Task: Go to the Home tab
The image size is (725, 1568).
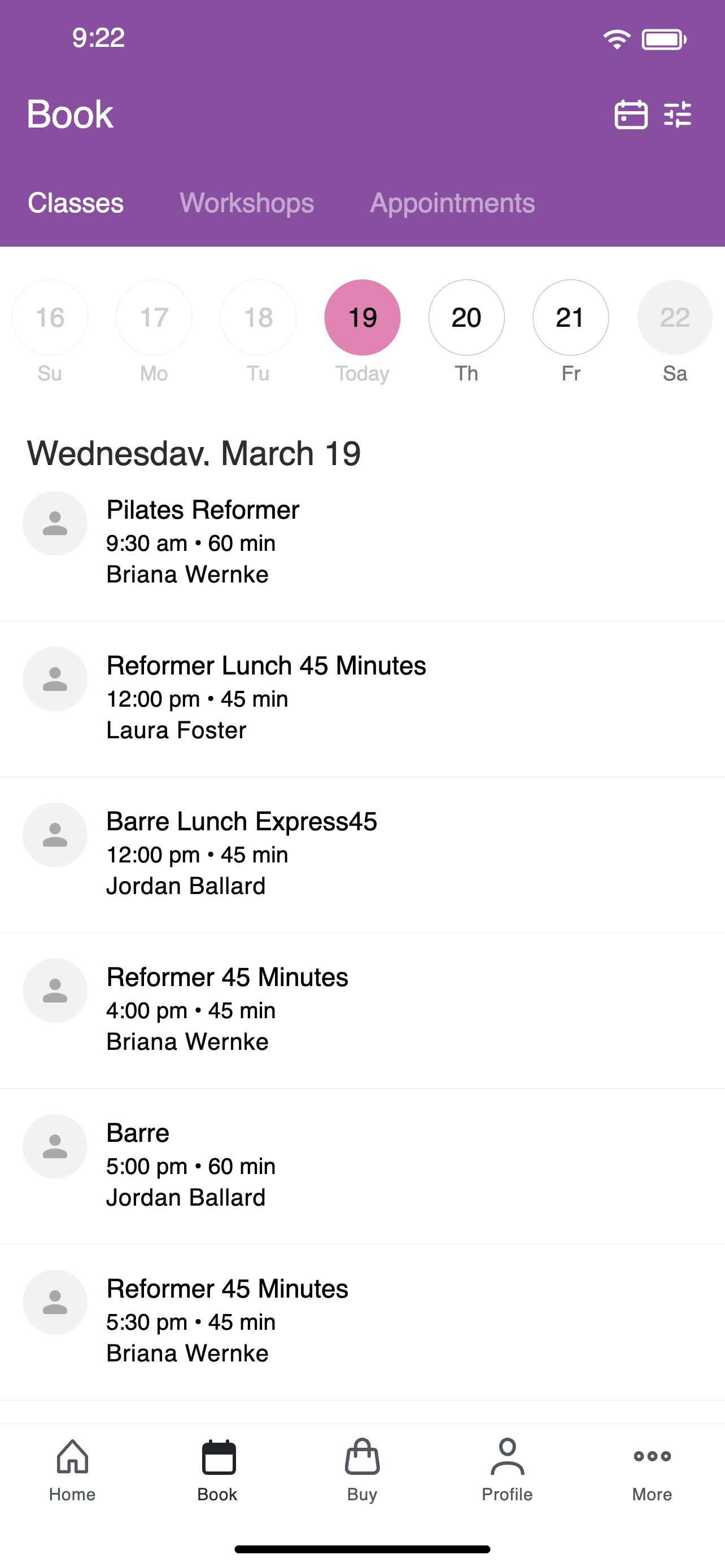Action: (72, 1470)
